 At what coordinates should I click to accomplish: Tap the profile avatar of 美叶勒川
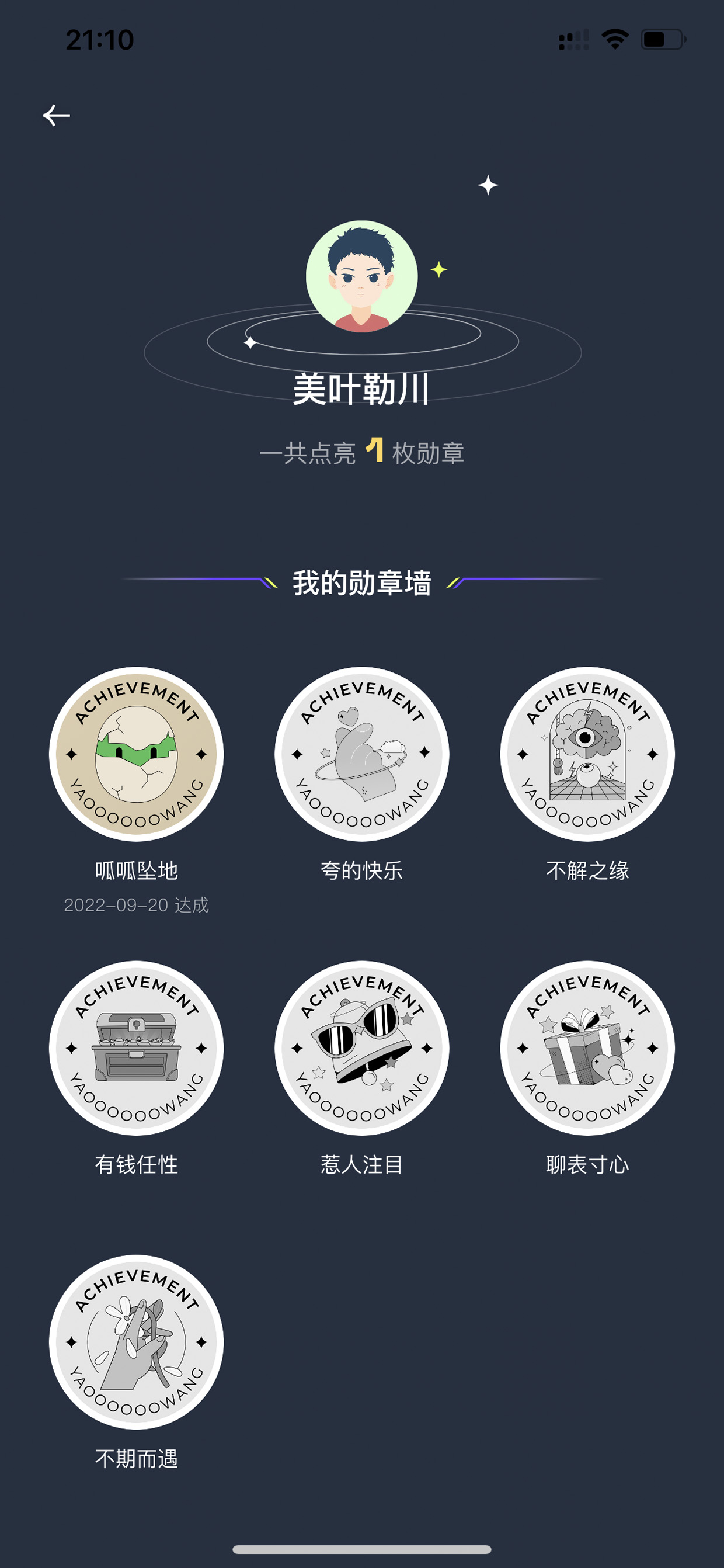click(362, 276)
